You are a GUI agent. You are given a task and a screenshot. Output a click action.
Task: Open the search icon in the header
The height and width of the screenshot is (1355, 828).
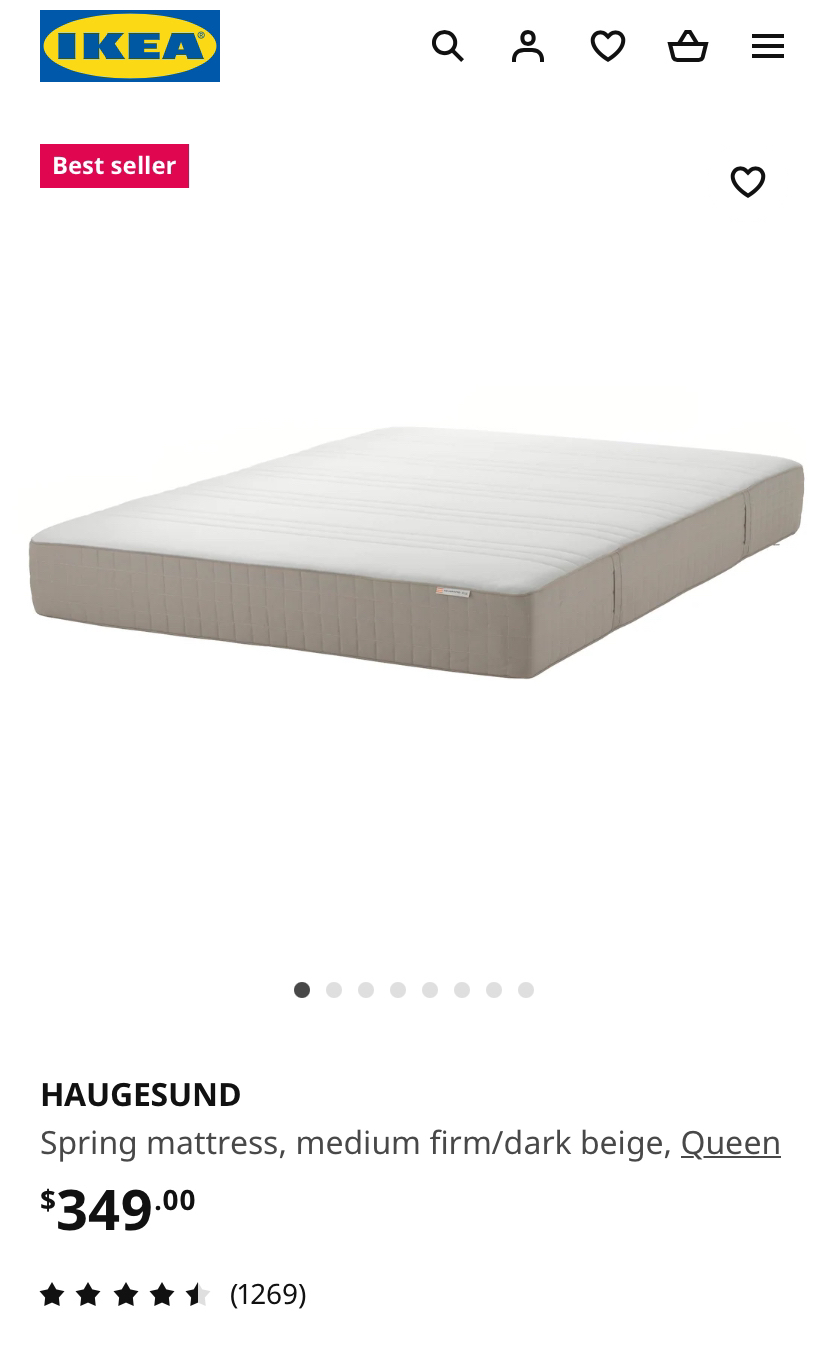447,46
